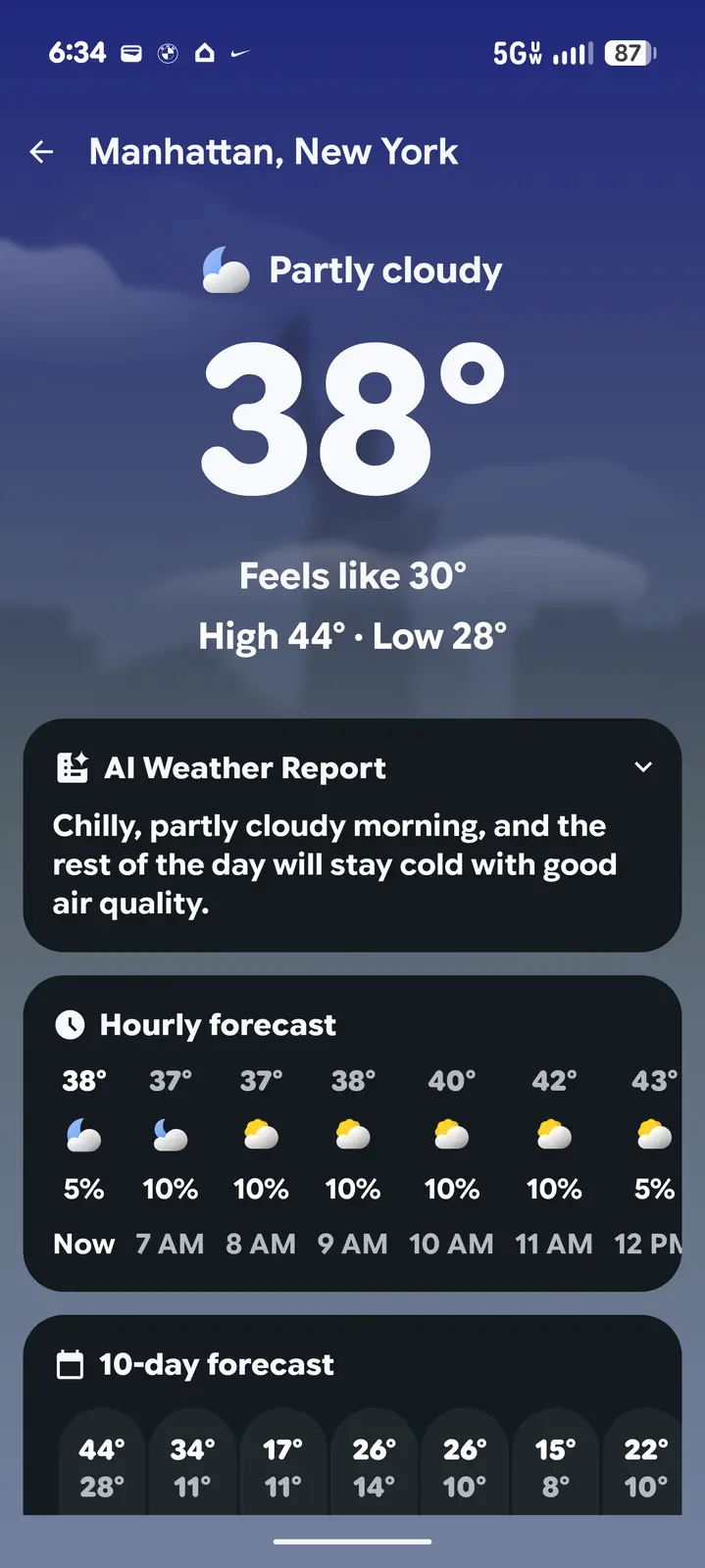Select the day with high 15° low 8°
This screenshot has height=1568, width=705.
555,1467
